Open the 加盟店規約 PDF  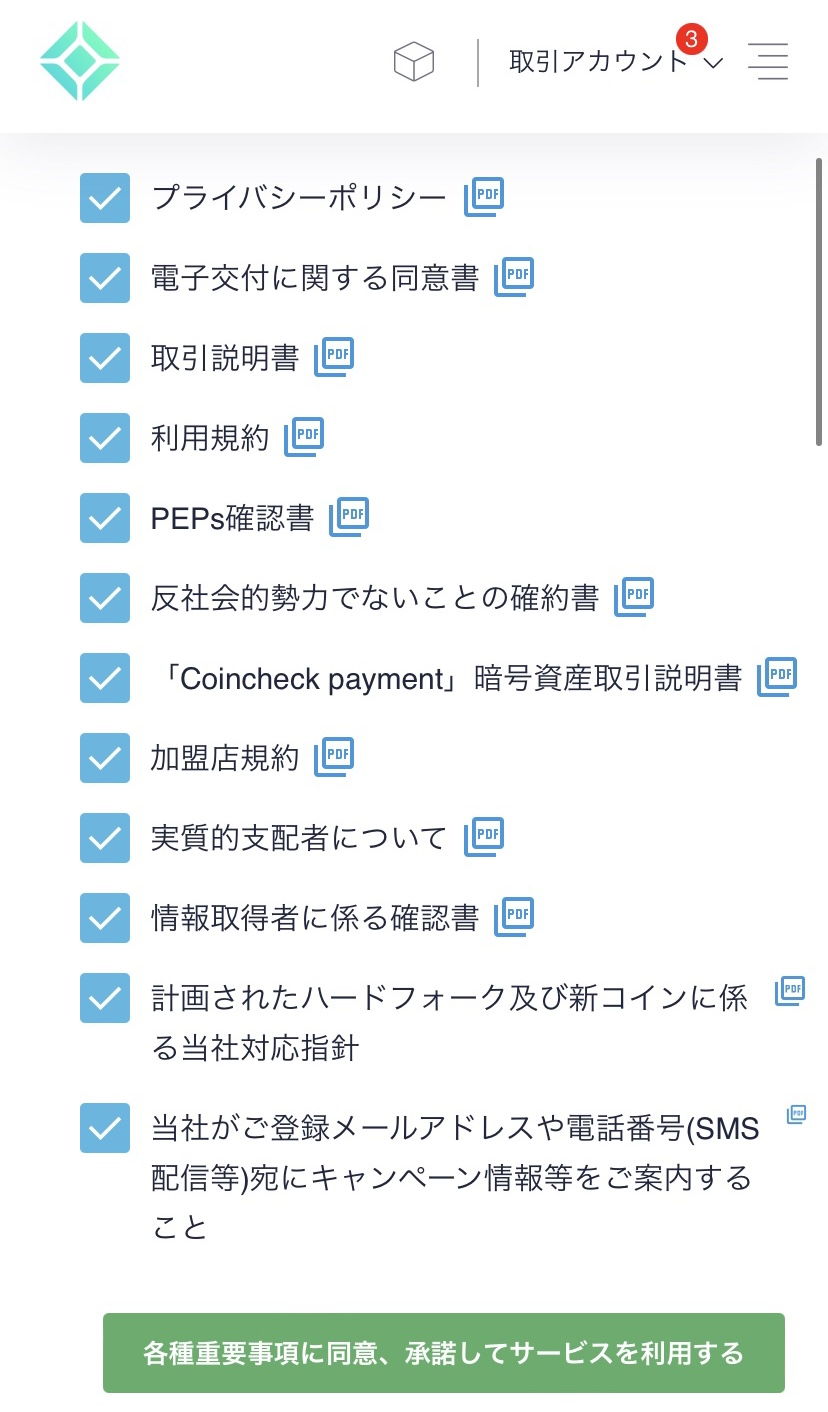pos(334,757)
